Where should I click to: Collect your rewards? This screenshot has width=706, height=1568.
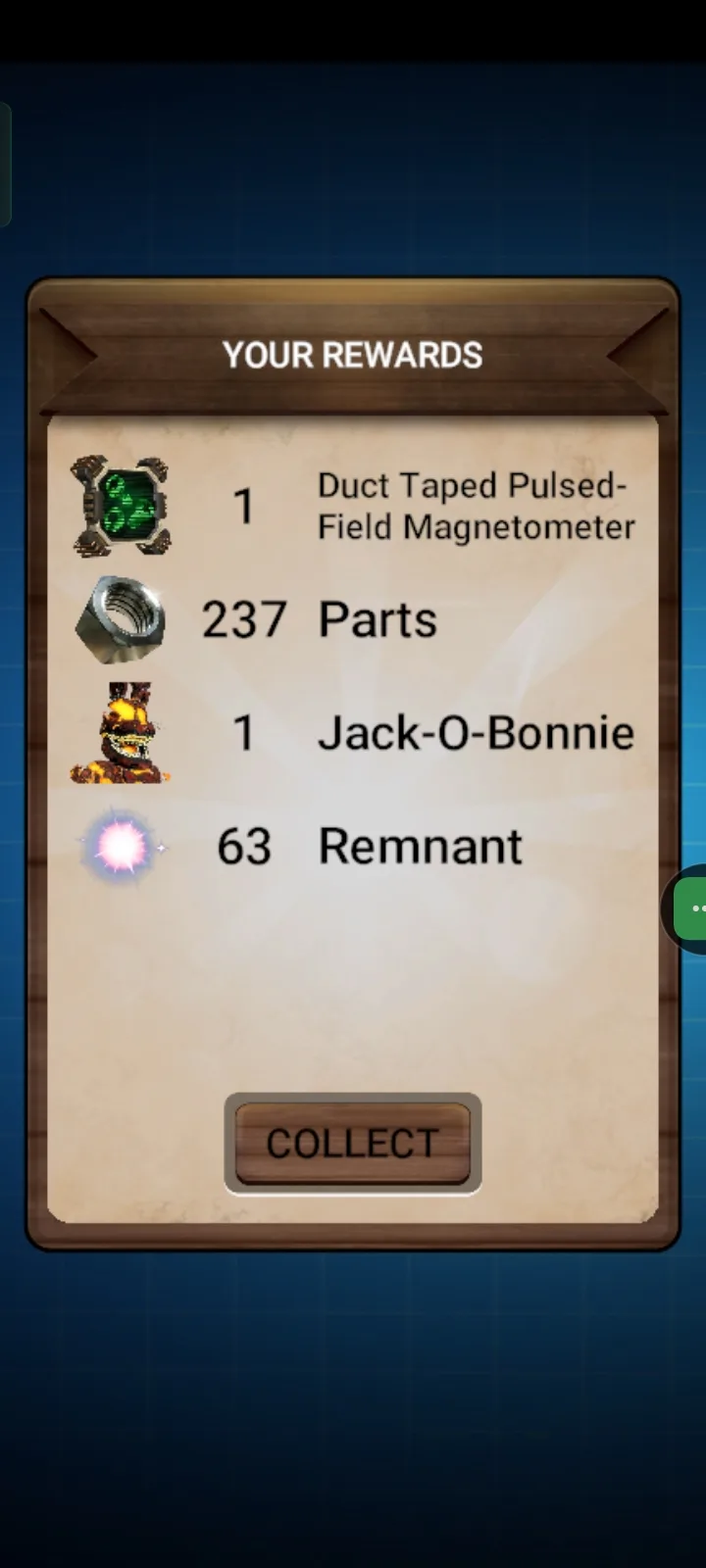click(x=353, y=1144)
